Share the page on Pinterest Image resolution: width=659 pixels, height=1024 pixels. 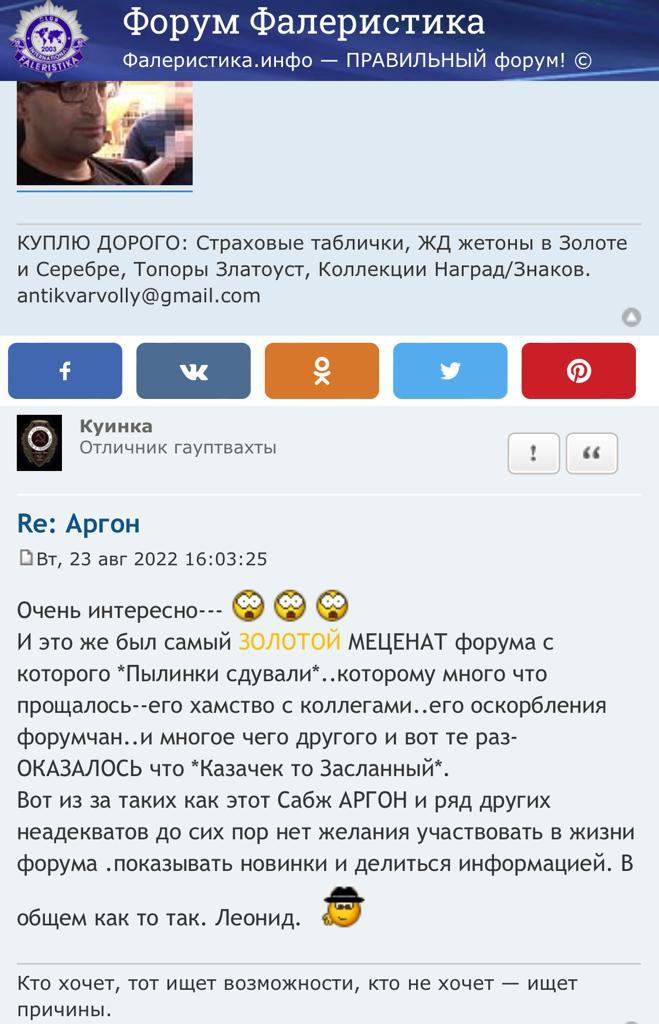click(578, 371)
